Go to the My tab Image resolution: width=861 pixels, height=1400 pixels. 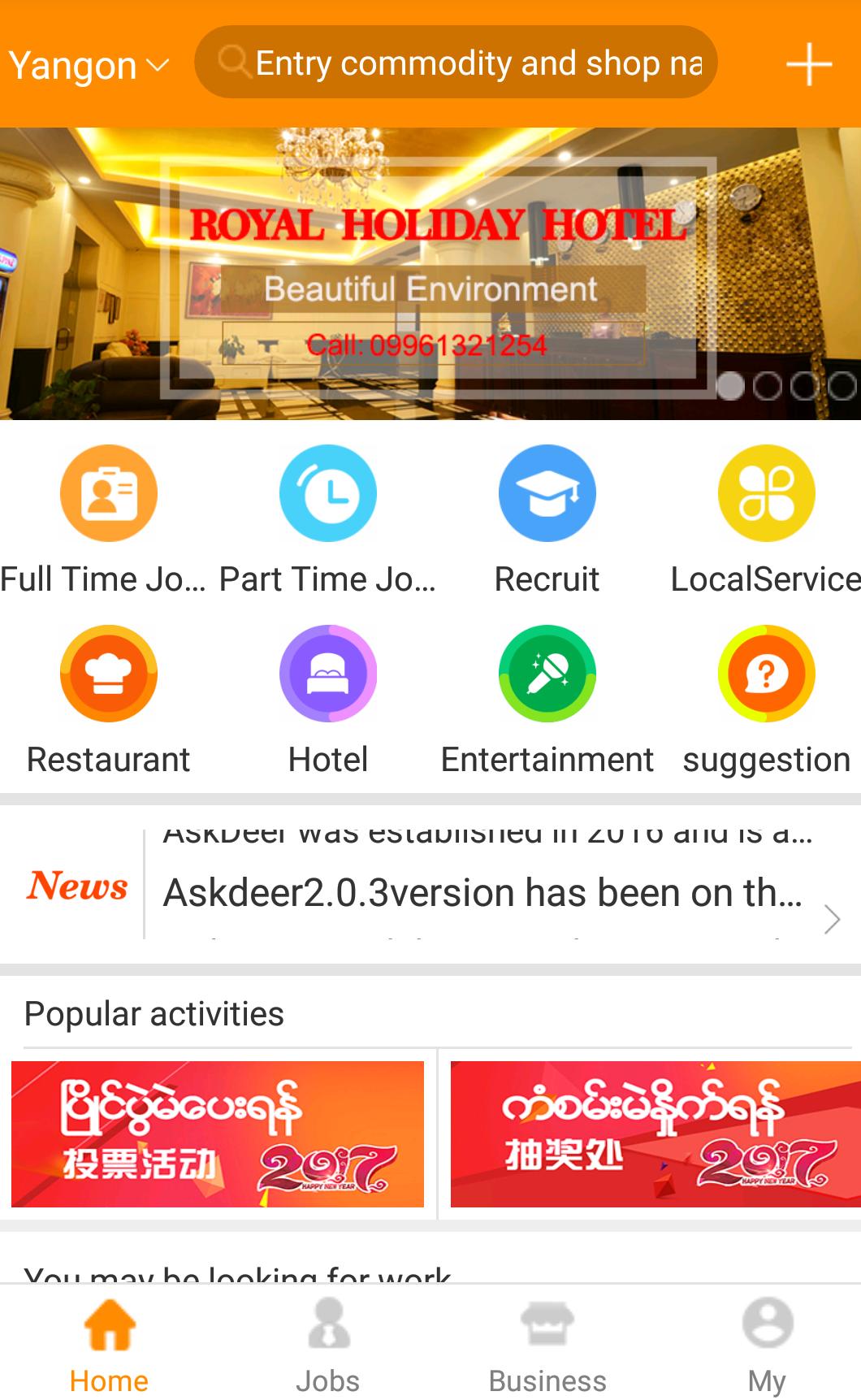click(x=766, y=1346)
